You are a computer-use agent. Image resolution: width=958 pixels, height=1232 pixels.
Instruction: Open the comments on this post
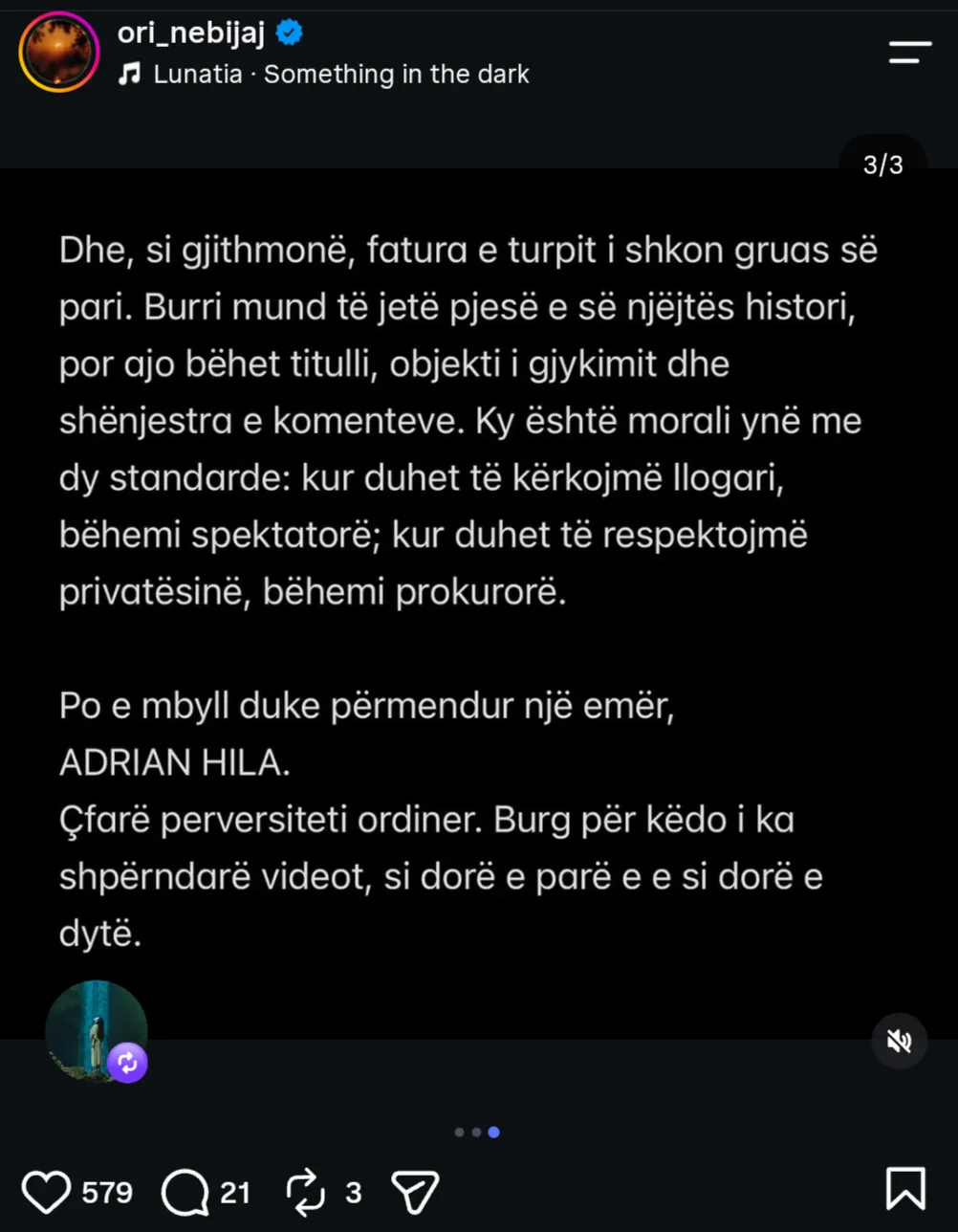(185, 1192)
